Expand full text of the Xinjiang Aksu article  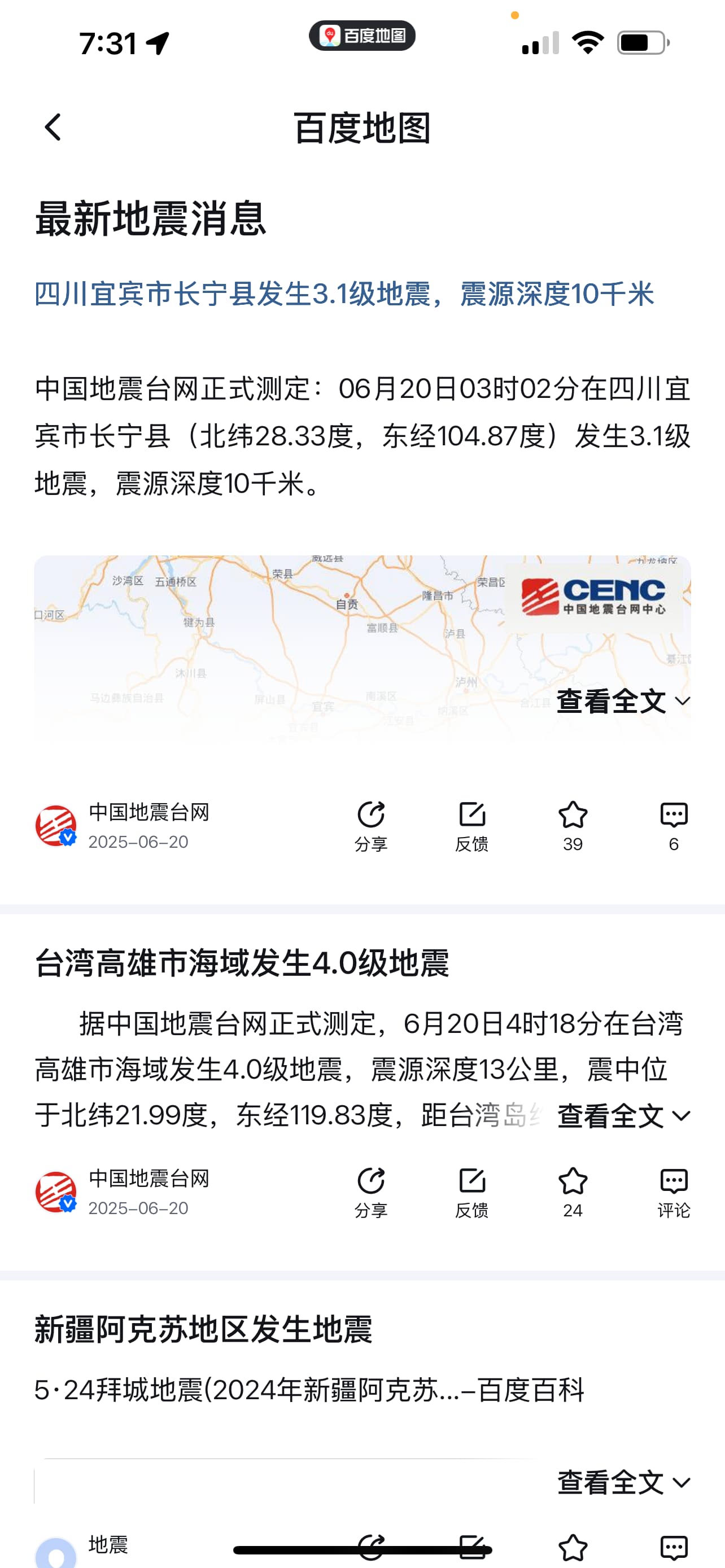tap(623, 1482)
